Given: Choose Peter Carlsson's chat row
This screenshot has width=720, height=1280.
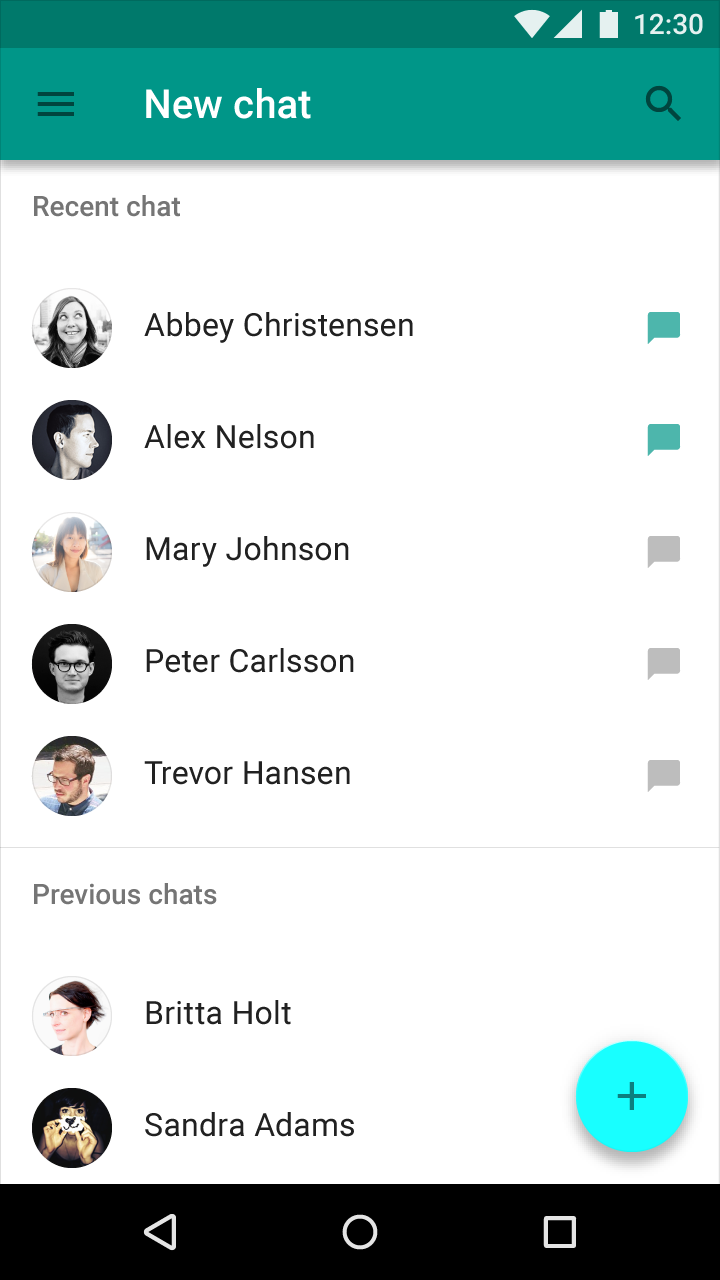Looking at the screenshot, I should click(x=360, y=664).
